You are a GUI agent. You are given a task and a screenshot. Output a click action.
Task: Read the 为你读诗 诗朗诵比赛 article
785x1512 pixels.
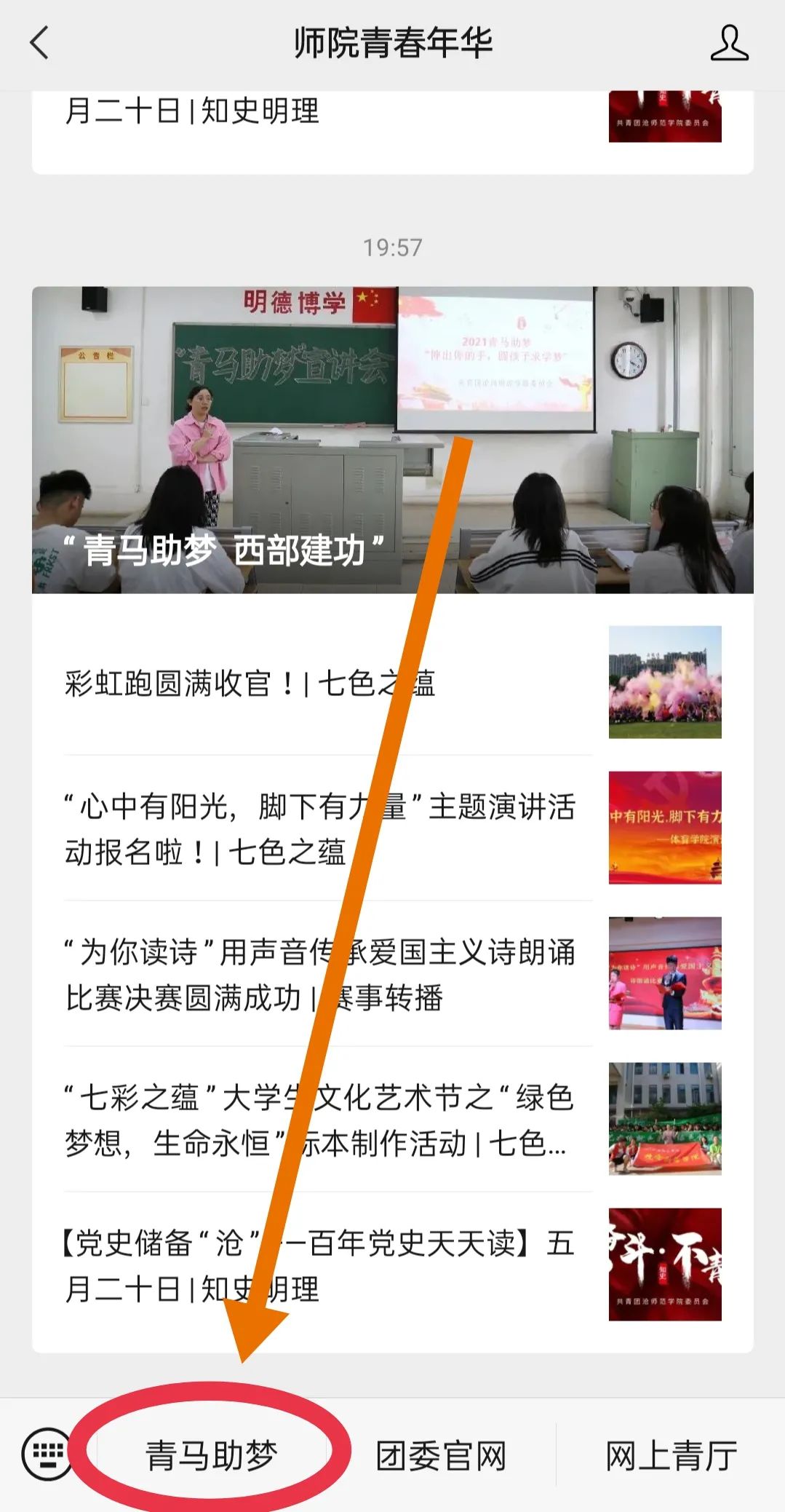pyautogui.click(x=320, y=974)
